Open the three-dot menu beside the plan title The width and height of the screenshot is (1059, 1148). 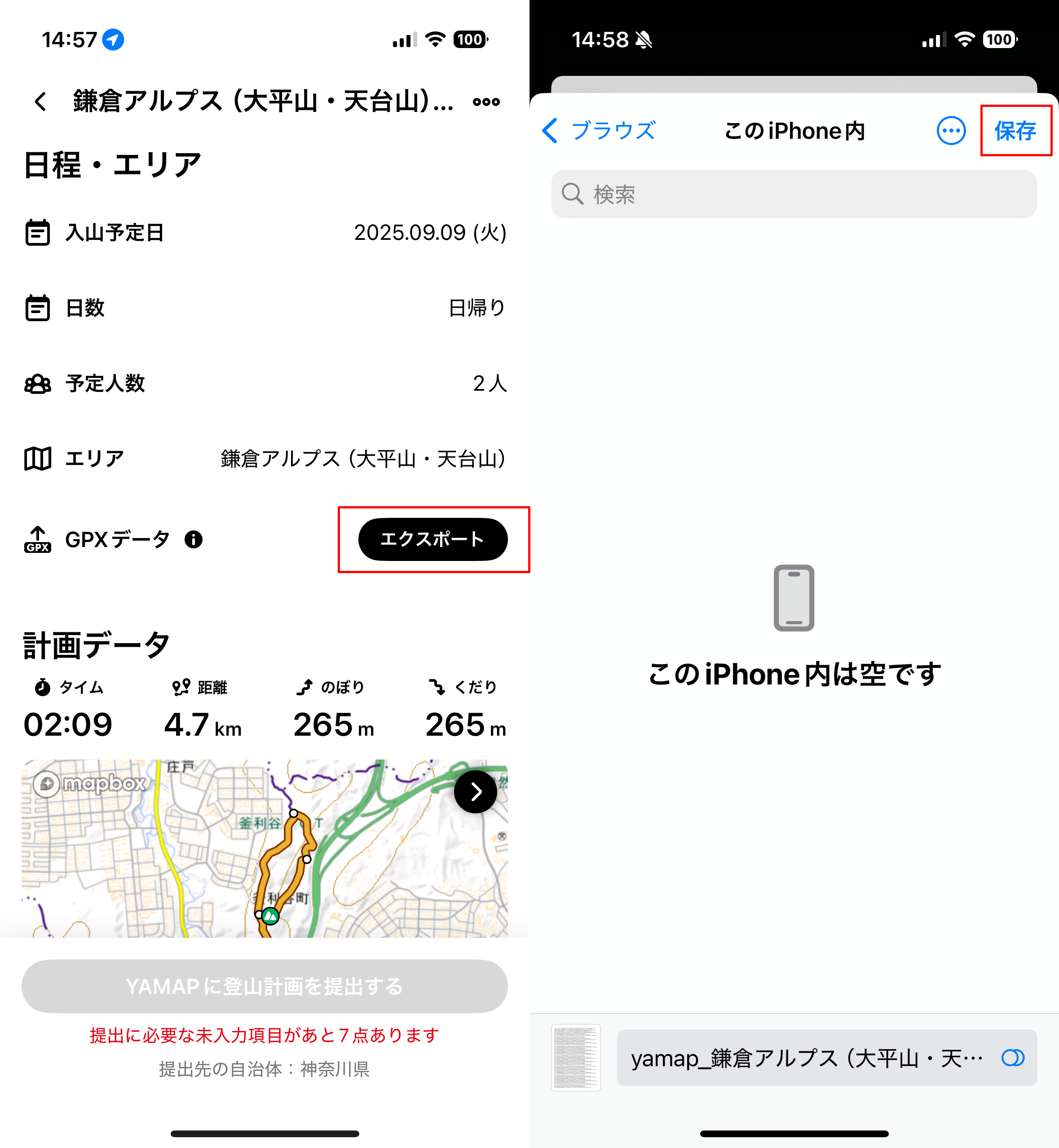coord(486,102)
